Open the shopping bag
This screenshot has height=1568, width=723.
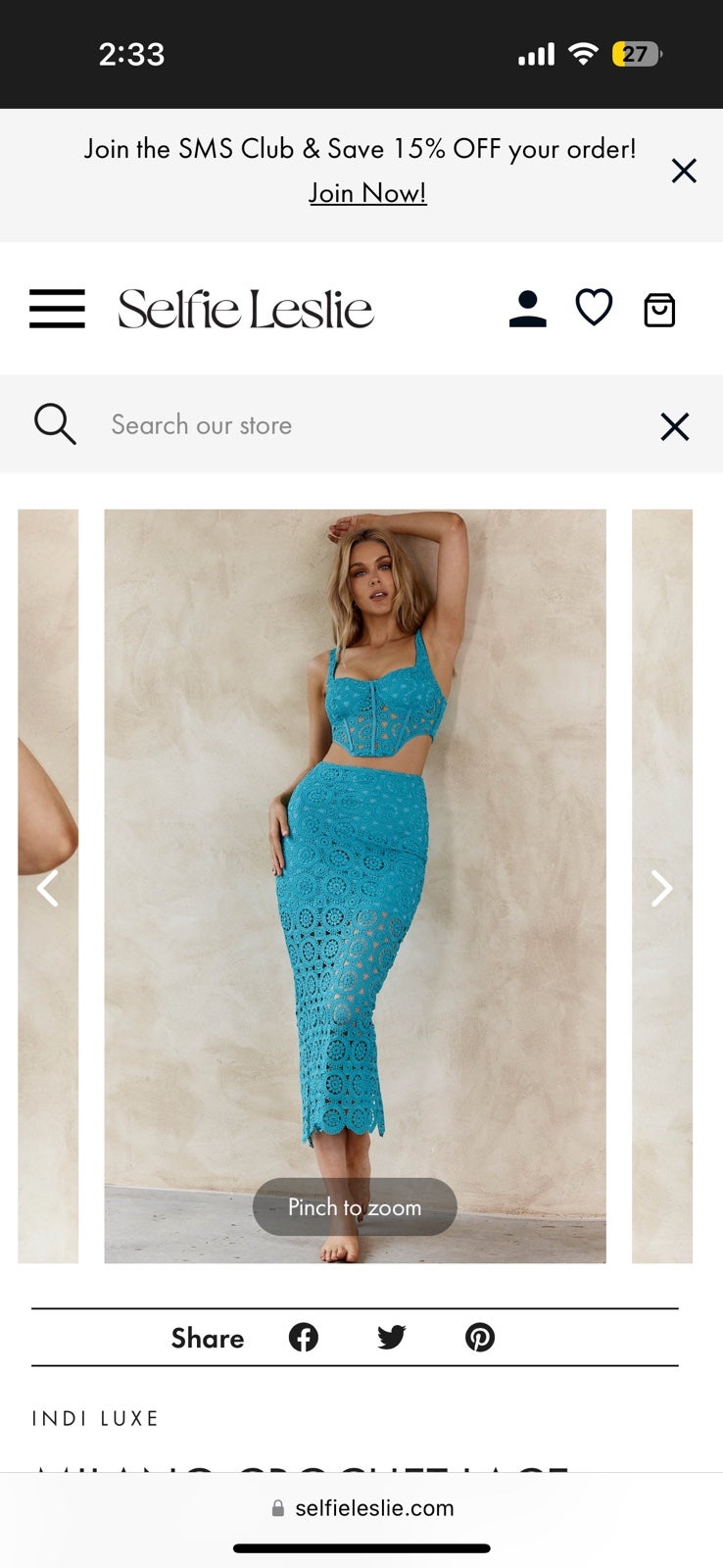659,310
